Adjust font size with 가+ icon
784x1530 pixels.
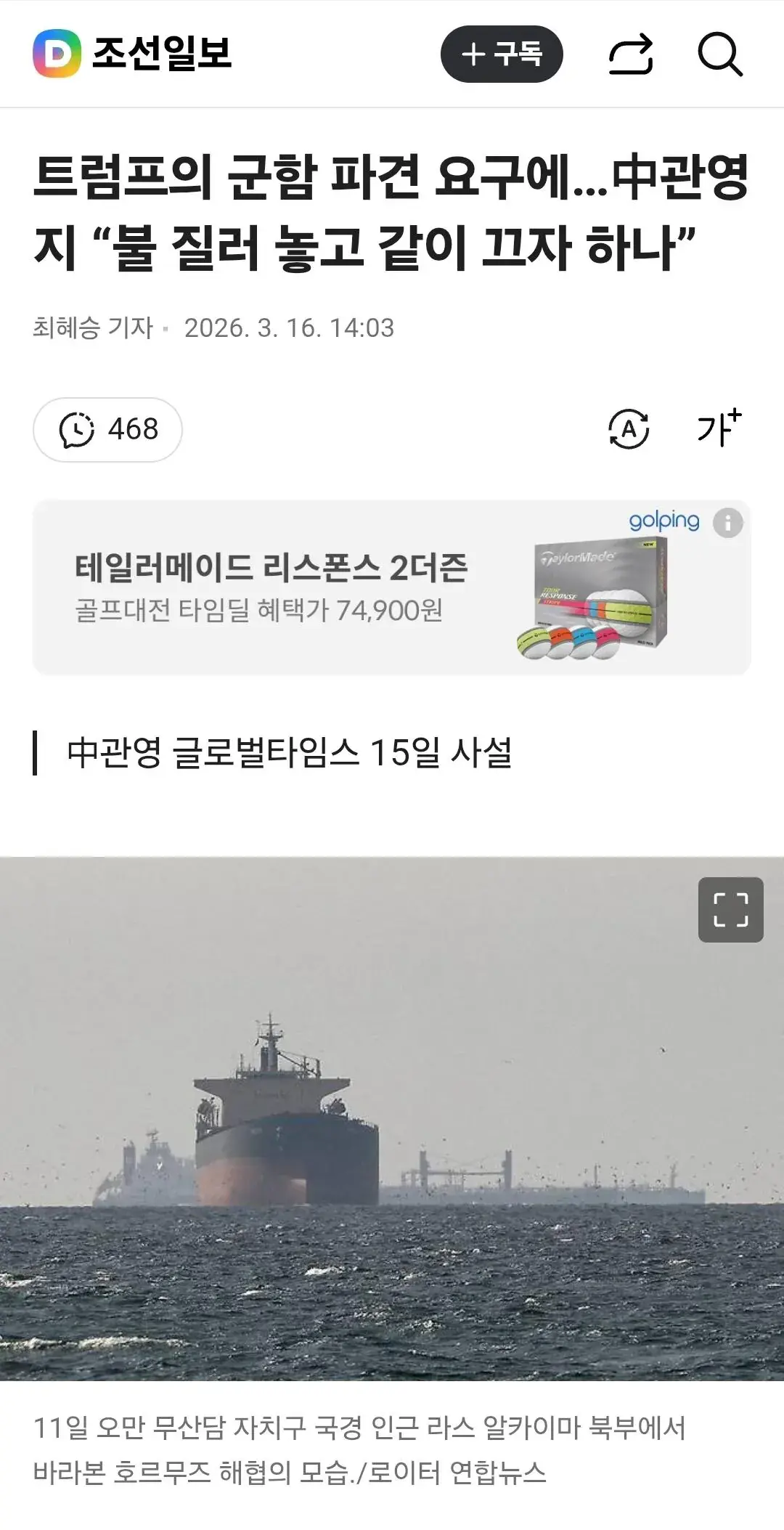point(719,428)
